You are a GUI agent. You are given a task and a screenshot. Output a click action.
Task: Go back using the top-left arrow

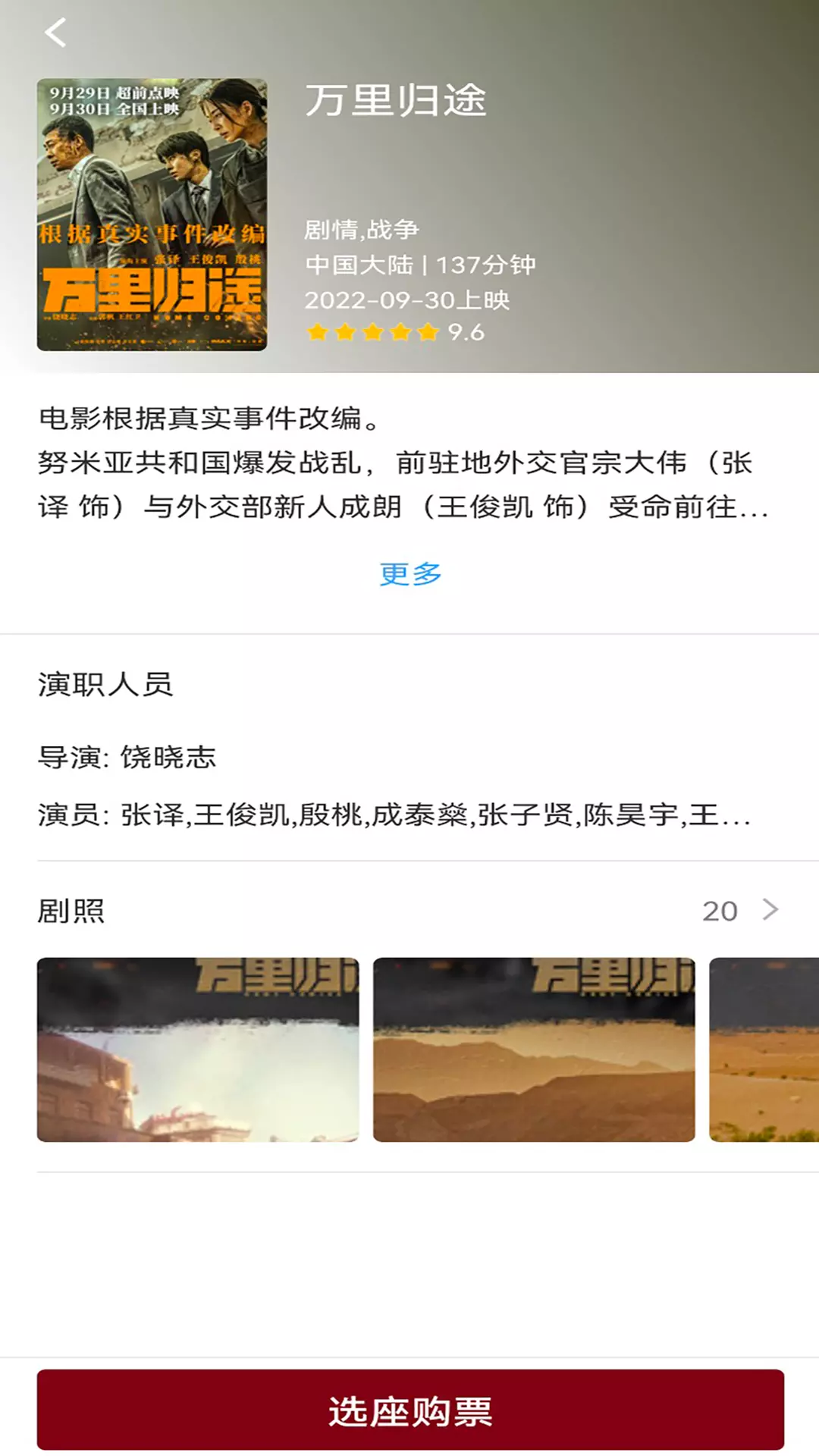pyautogui.click(x=55, y=33)
